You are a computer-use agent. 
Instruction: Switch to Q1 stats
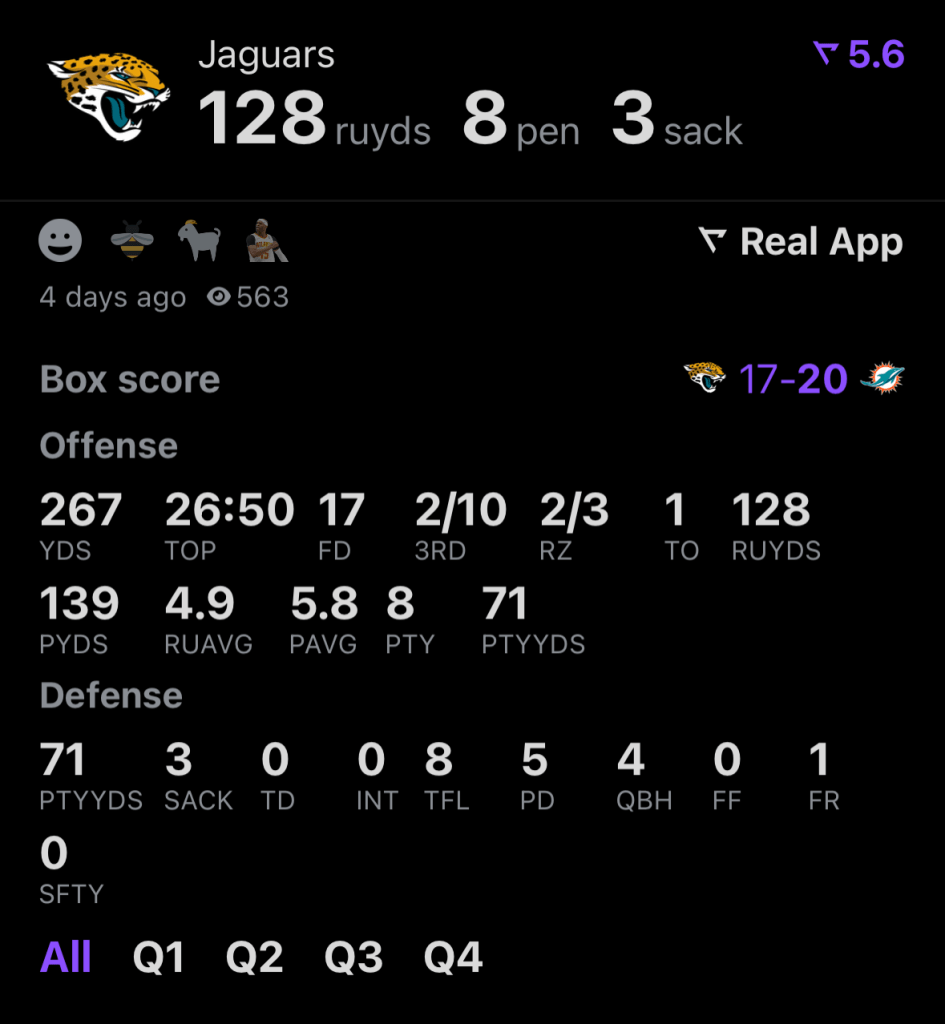point(159,957)
